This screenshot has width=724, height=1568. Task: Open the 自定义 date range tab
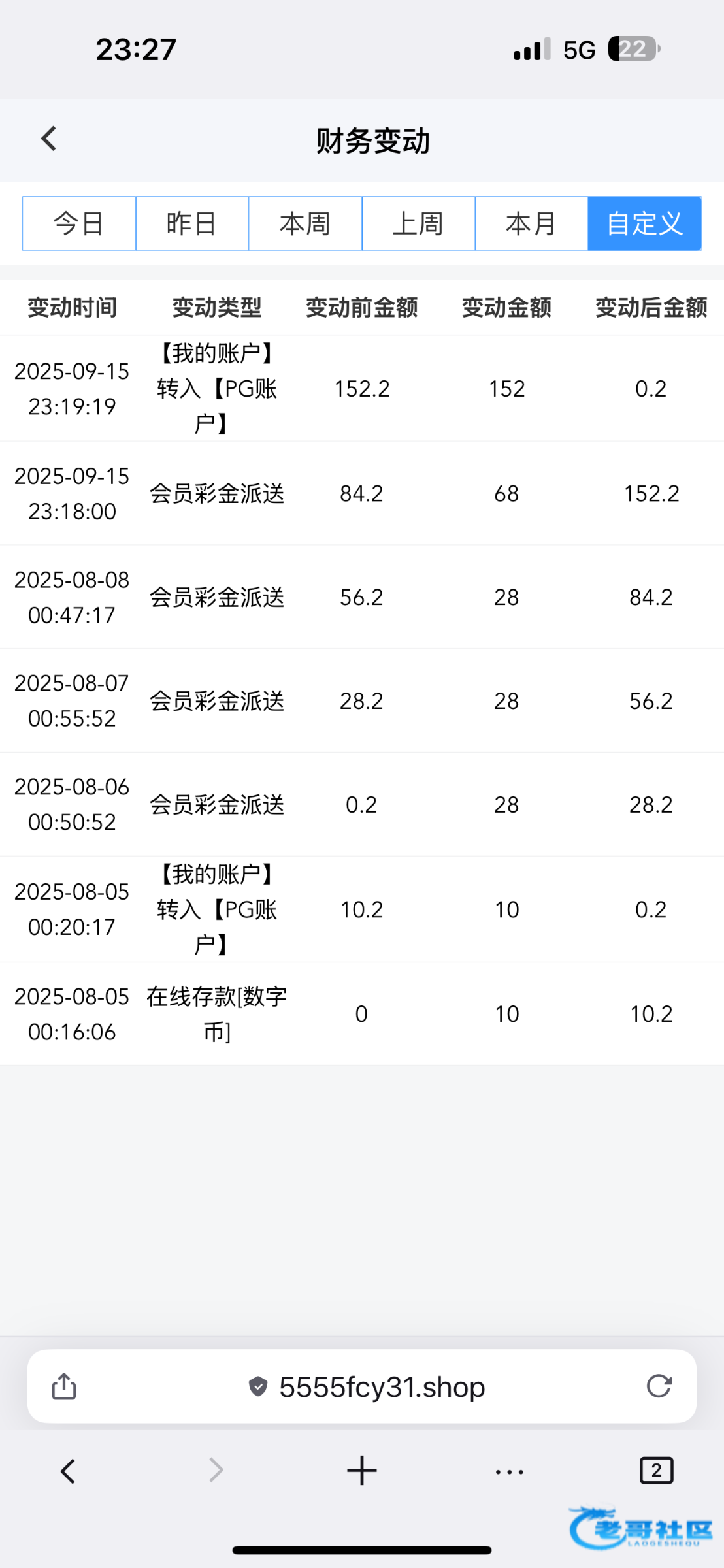(x=645, y=223)
